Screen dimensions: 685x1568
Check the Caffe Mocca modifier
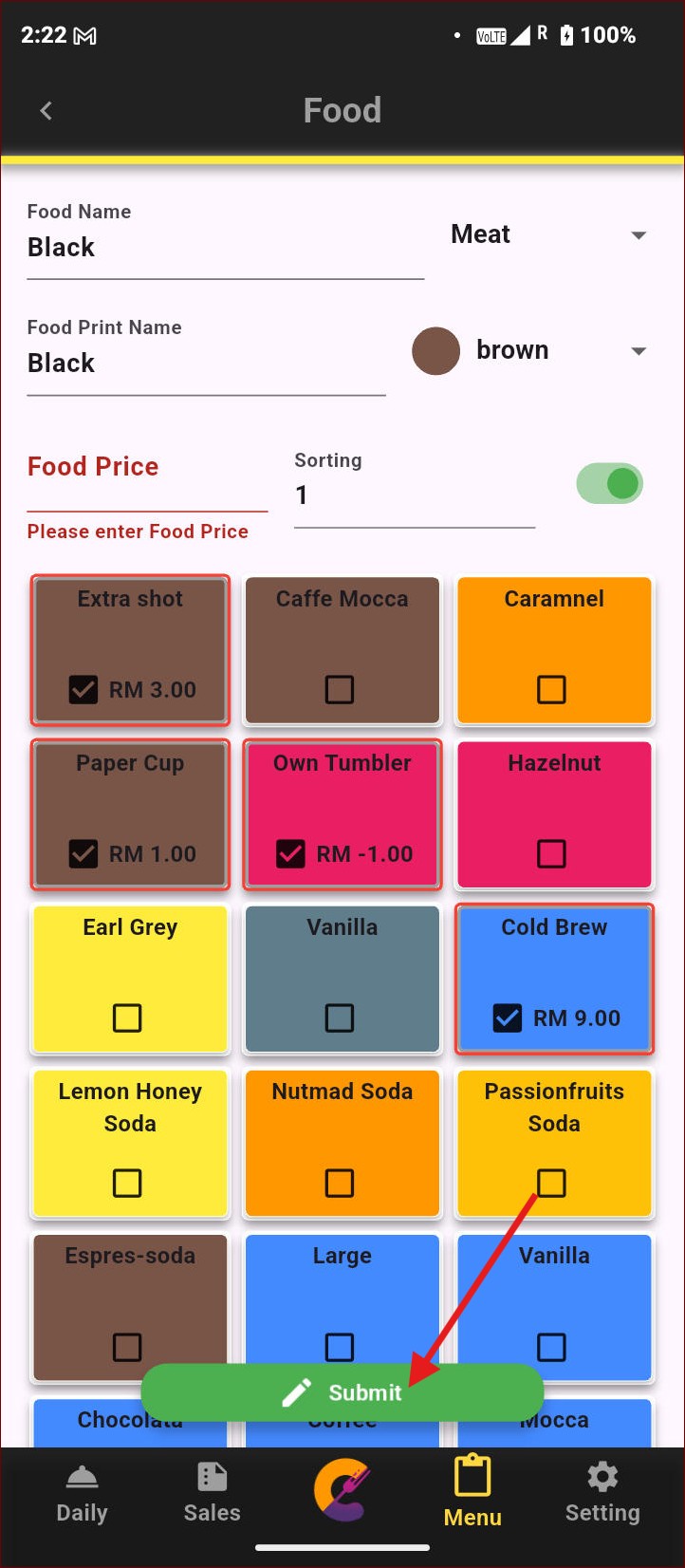pos(340,689)
